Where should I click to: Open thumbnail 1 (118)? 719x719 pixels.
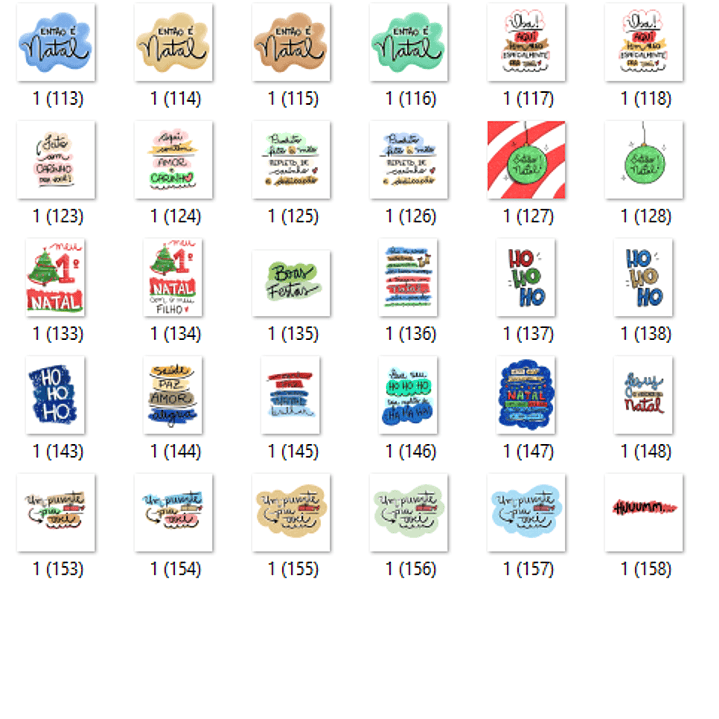click(x=644, y=43)
